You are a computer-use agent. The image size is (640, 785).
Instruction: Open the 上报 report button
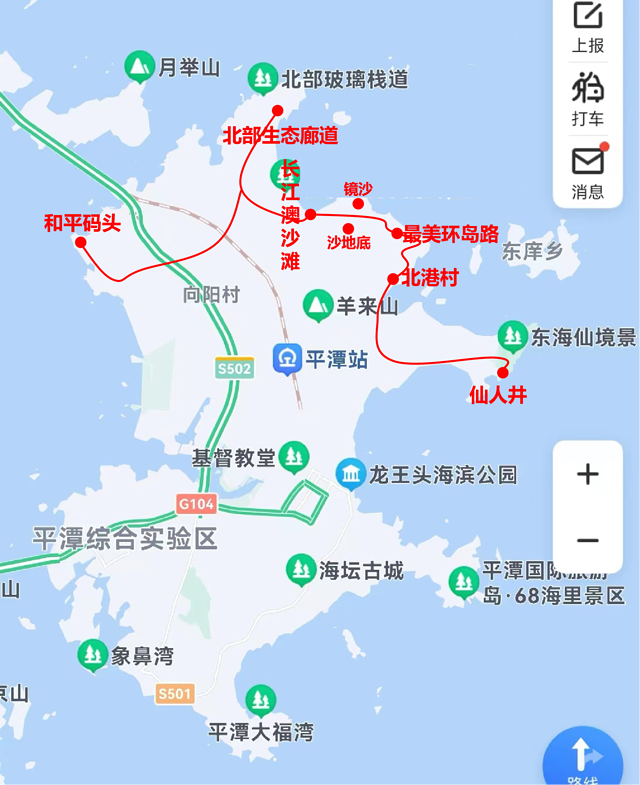click(588, 26)
